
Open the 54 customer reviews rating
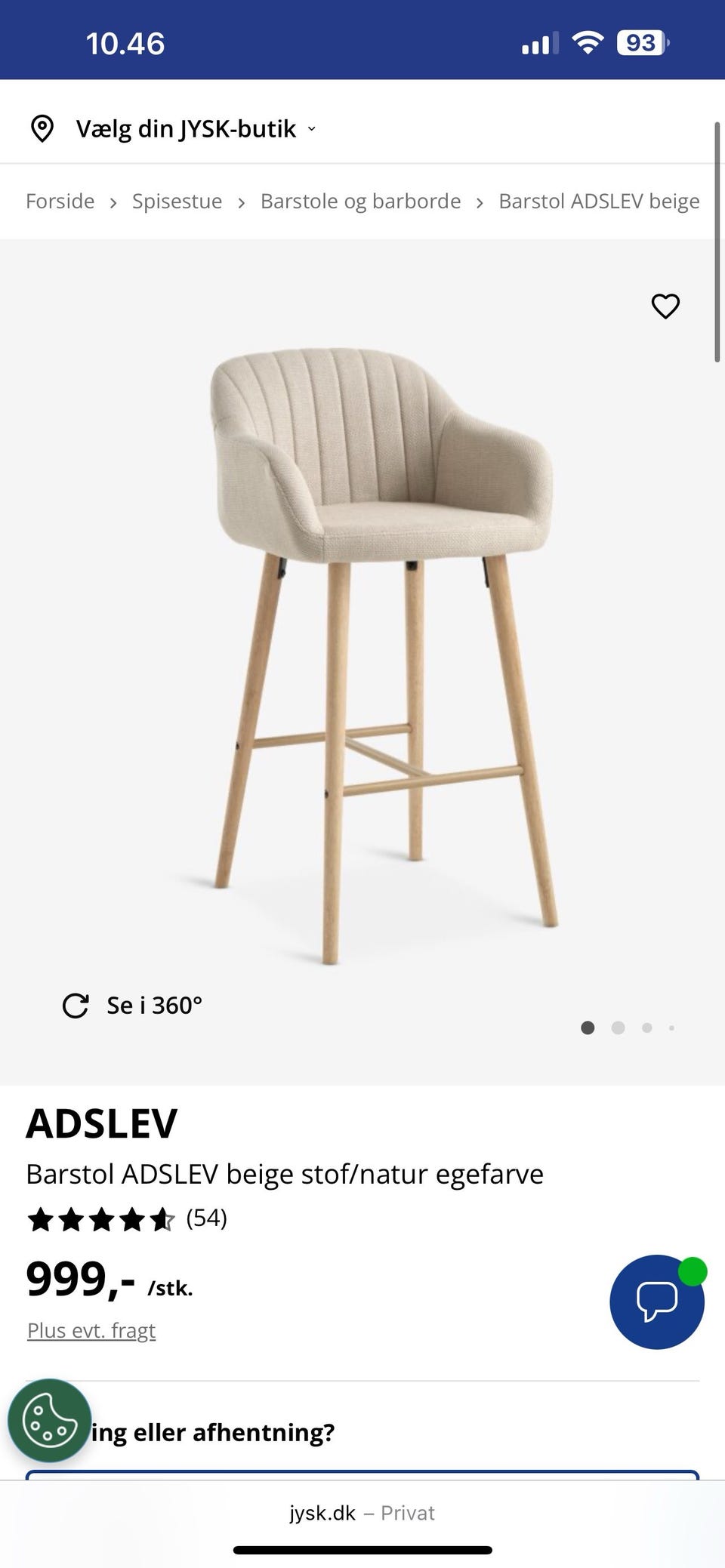coord(127,1218)
